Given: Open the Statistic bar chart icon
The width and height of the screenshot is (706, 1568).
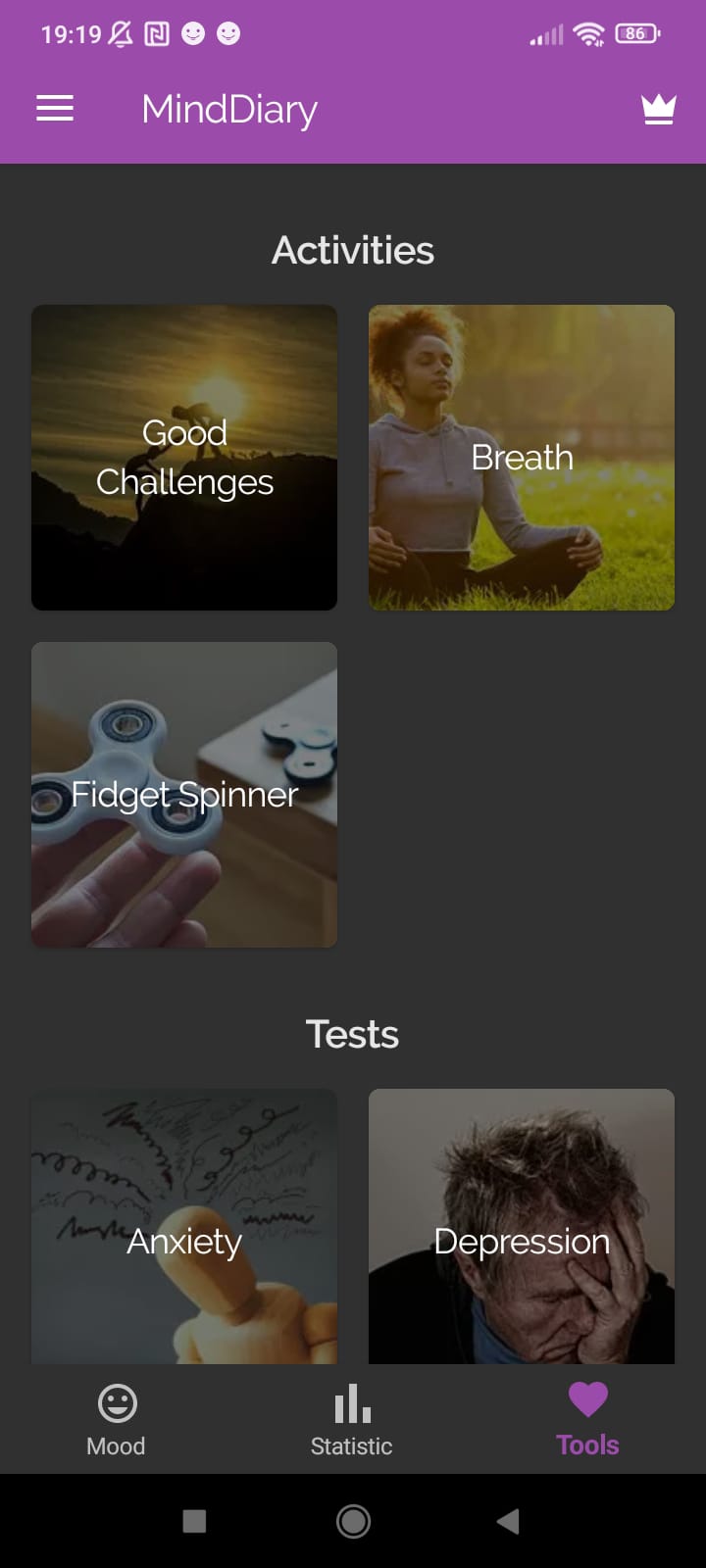Looking at the screenshot, I should click(351, 1403).
